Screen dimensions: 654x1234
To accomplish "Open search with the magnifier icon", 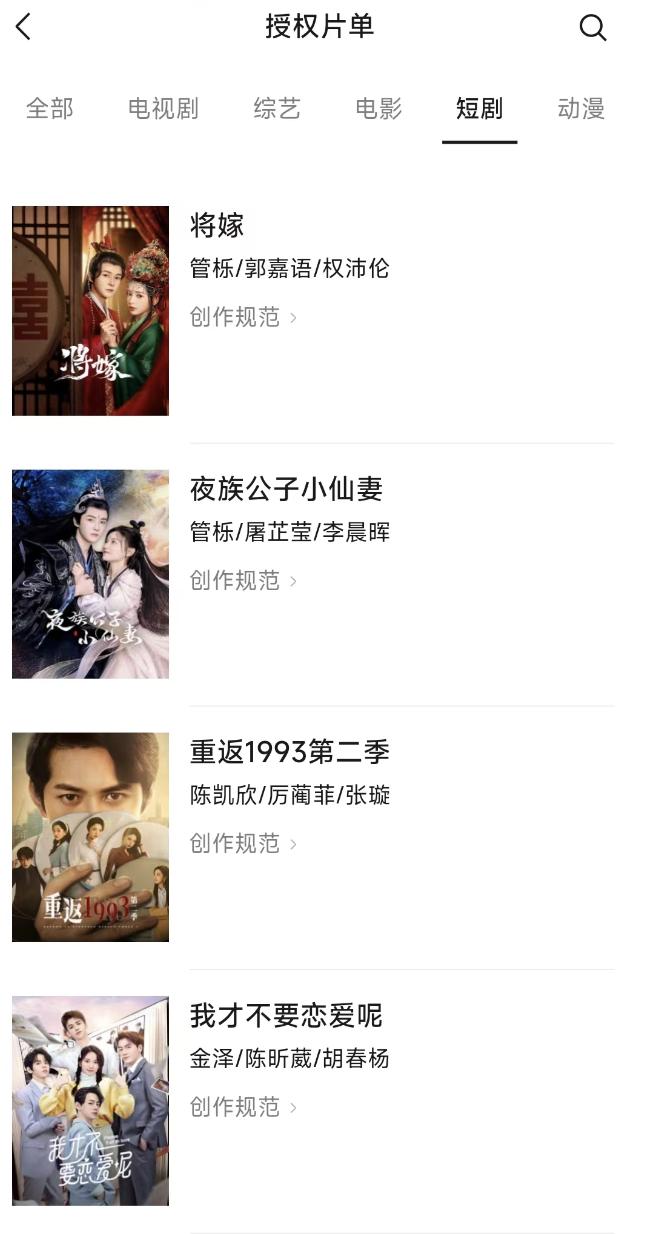I will [x=593, y=28].
